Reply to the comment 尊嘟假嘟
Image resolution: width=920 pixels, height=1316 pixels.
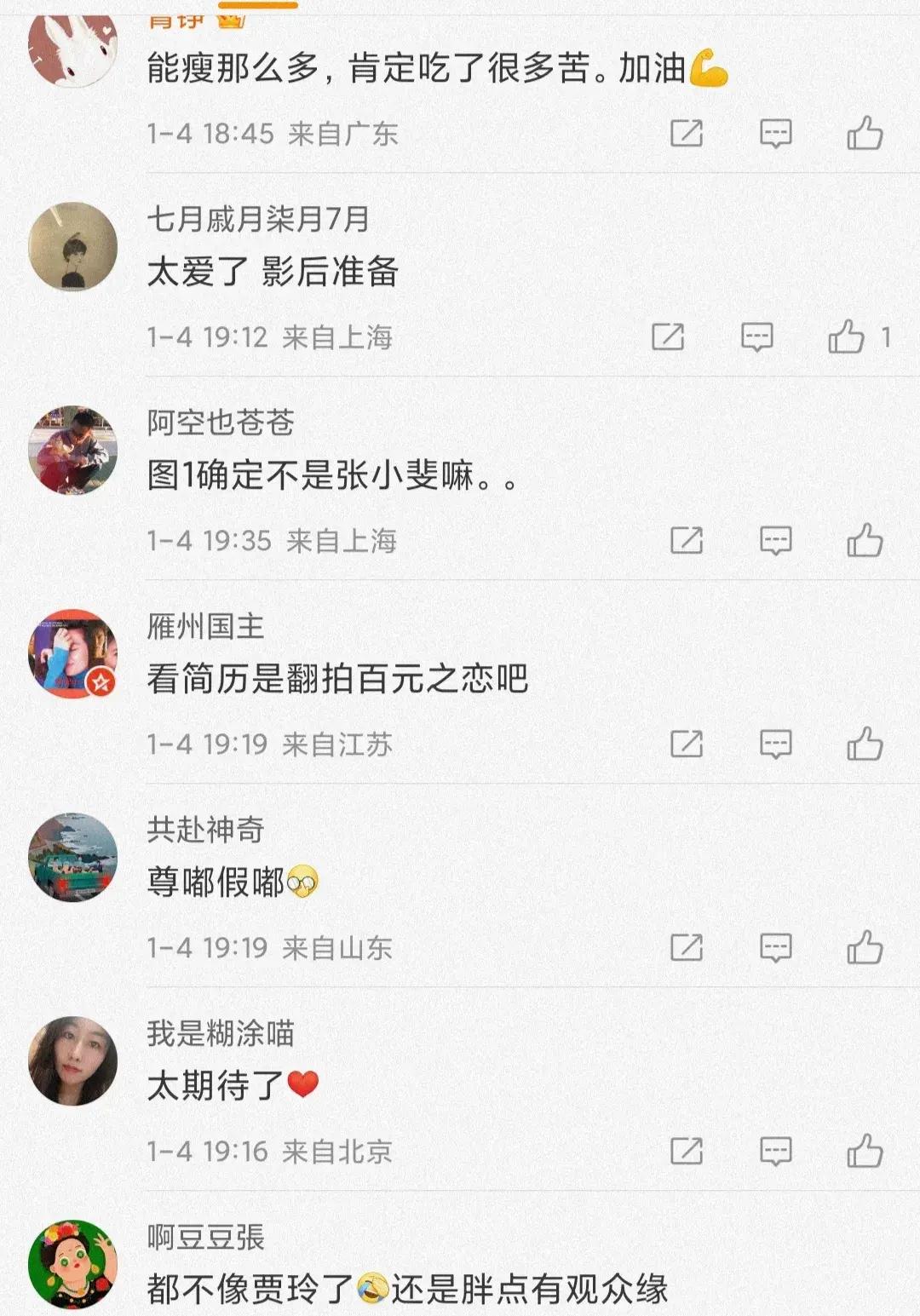[x=775, y=948]
